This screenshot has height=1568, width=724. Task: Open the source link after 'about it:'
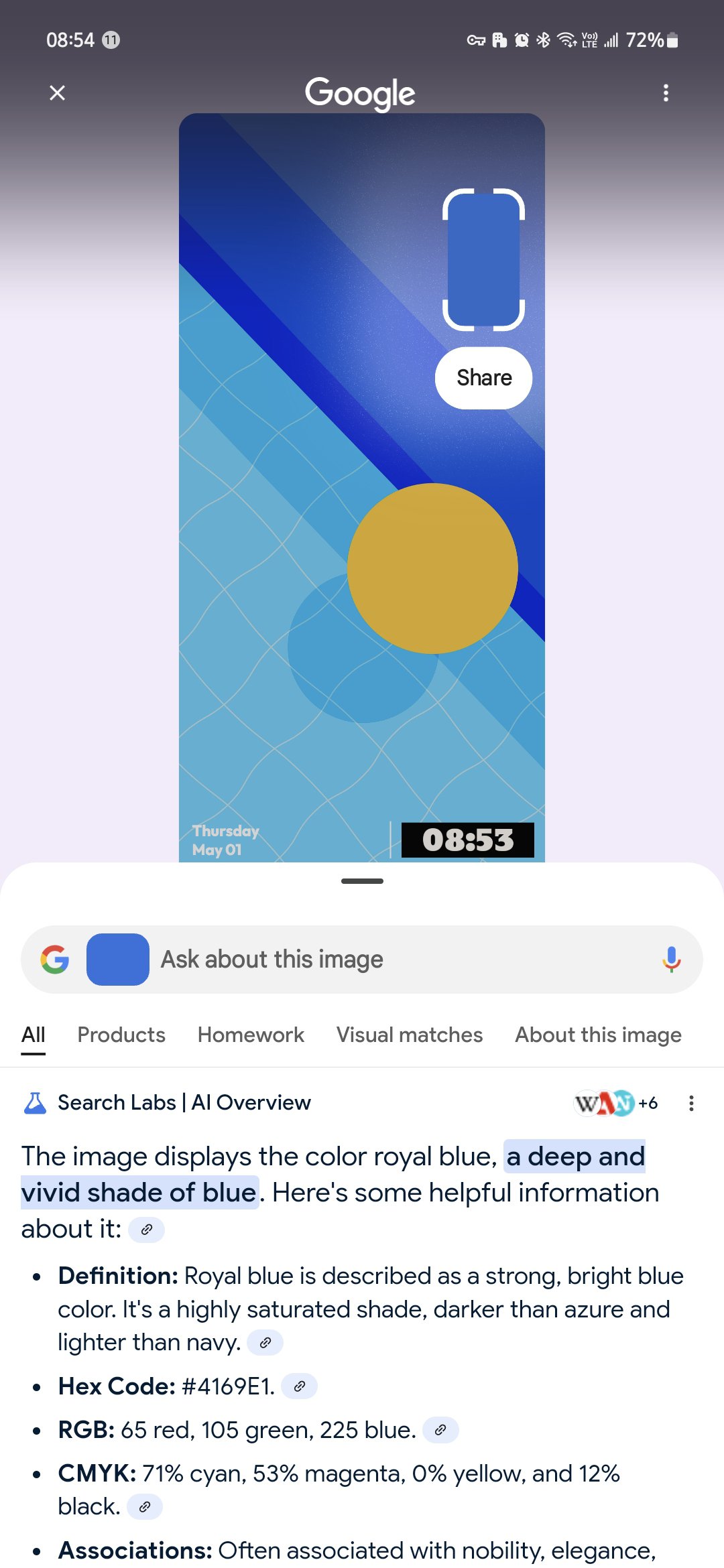pyautogui.click(x=147, y=1230)
